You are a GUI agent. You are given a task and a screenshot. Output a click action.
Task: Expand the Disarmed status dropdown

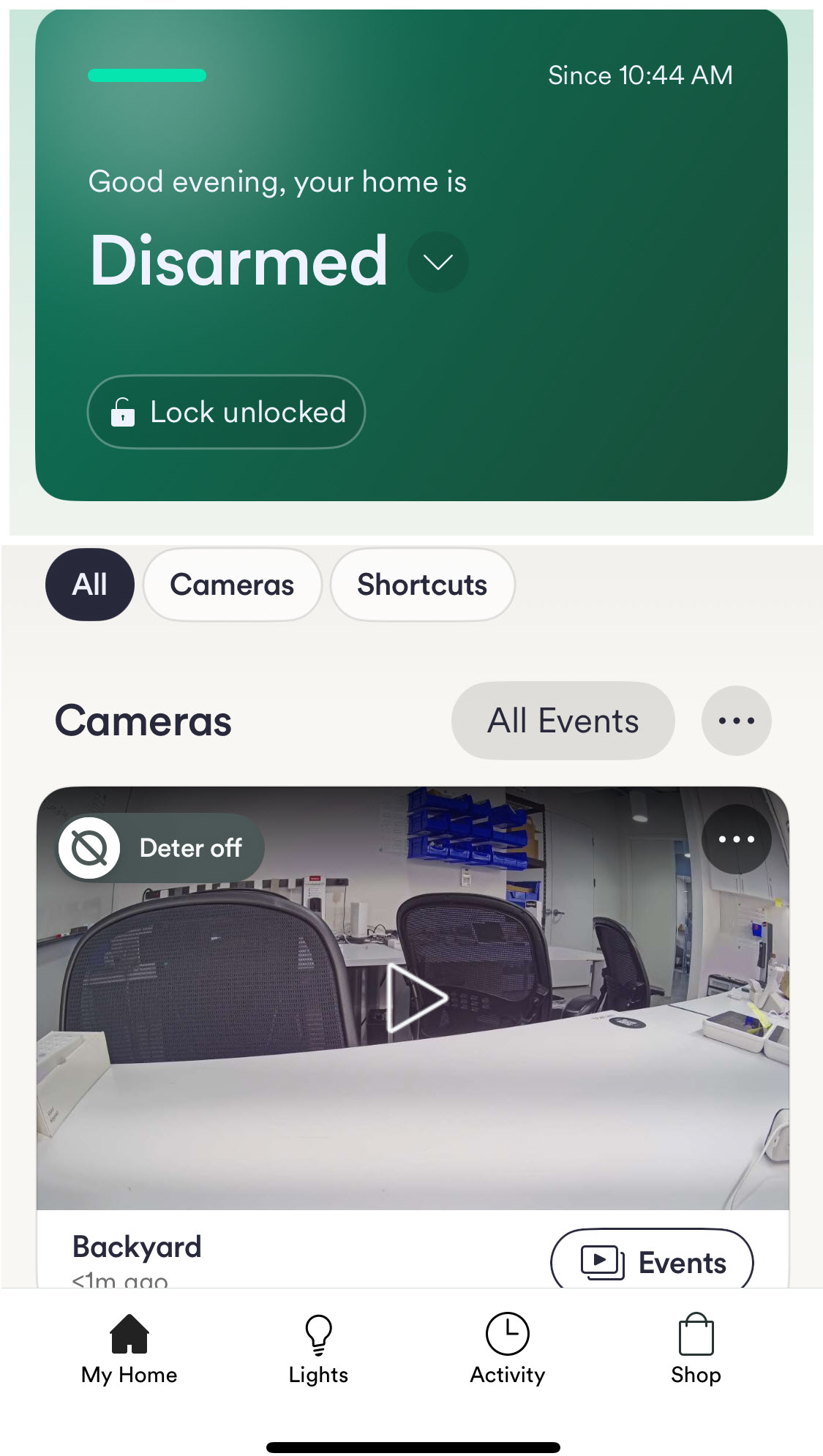click(x=437, y=262)
